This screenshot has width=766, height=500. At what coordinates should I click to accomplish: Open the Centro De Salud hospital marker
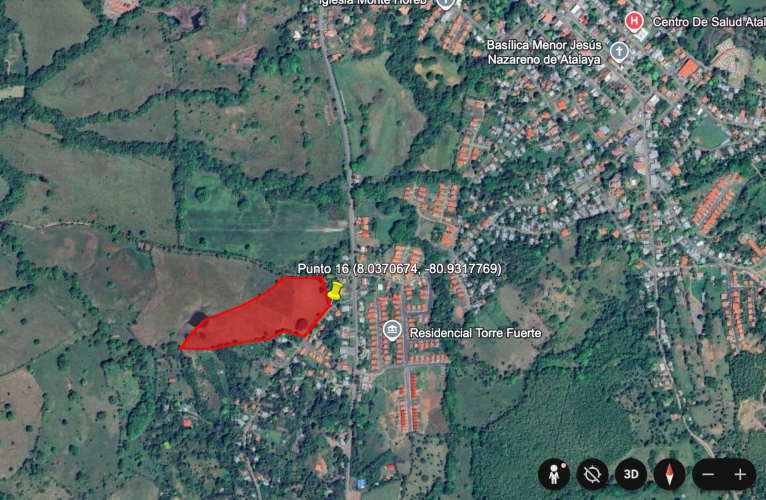pos(633,20)
